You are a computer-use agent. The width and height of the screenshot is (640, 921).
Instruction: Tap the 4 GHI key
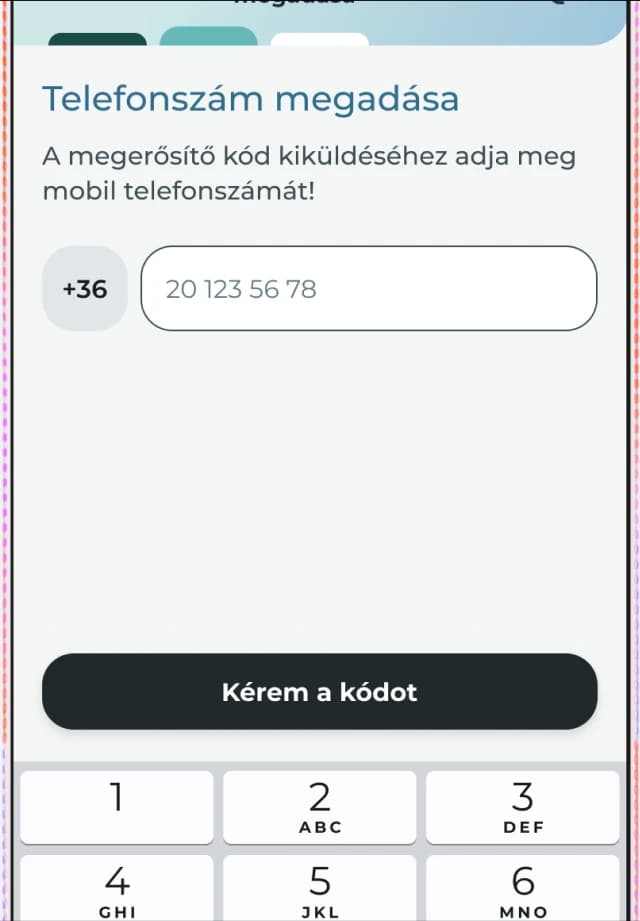tap(117, 888)
